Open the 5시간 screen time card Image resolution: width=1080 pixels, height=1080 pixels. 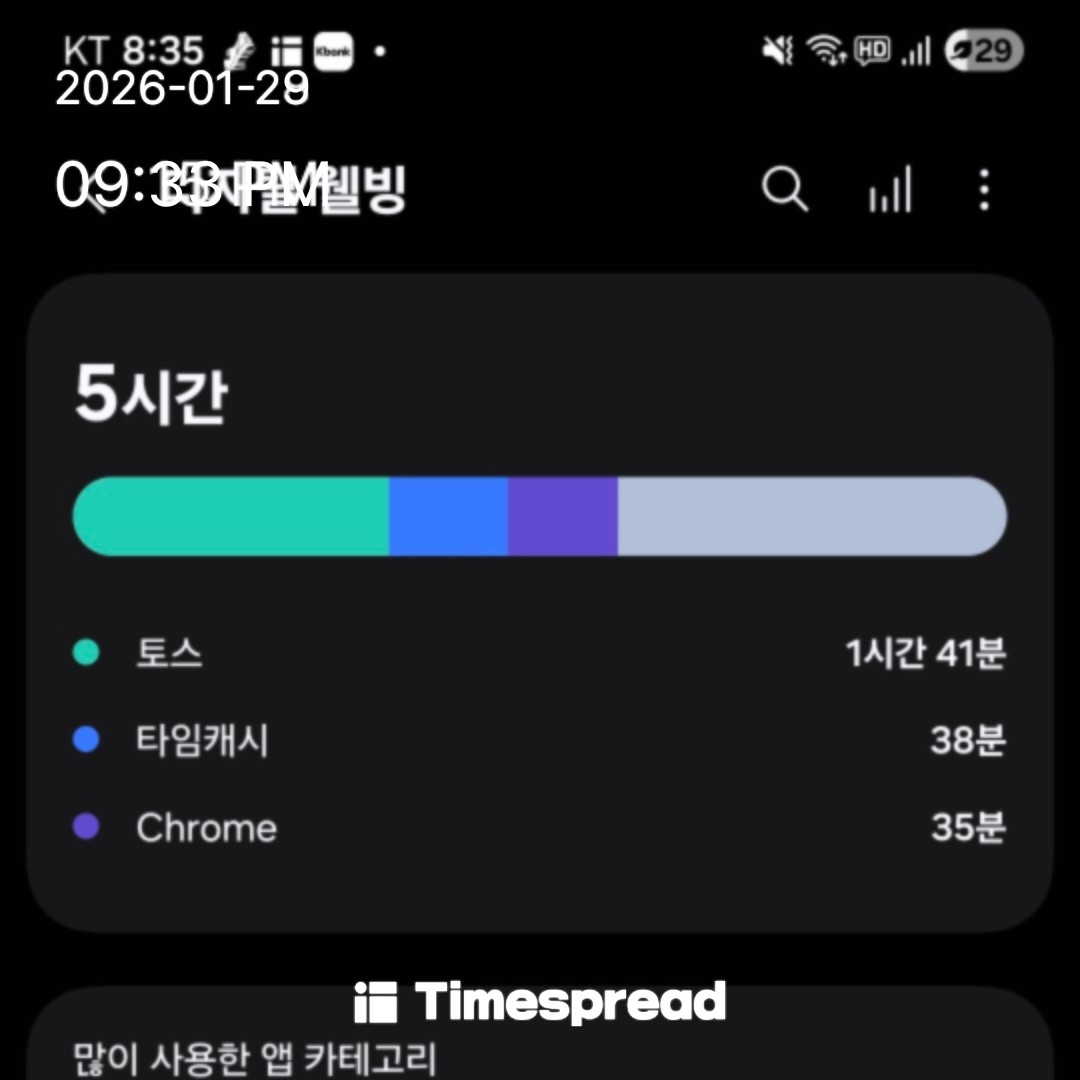pyautogui.click(x=540, y=600)
